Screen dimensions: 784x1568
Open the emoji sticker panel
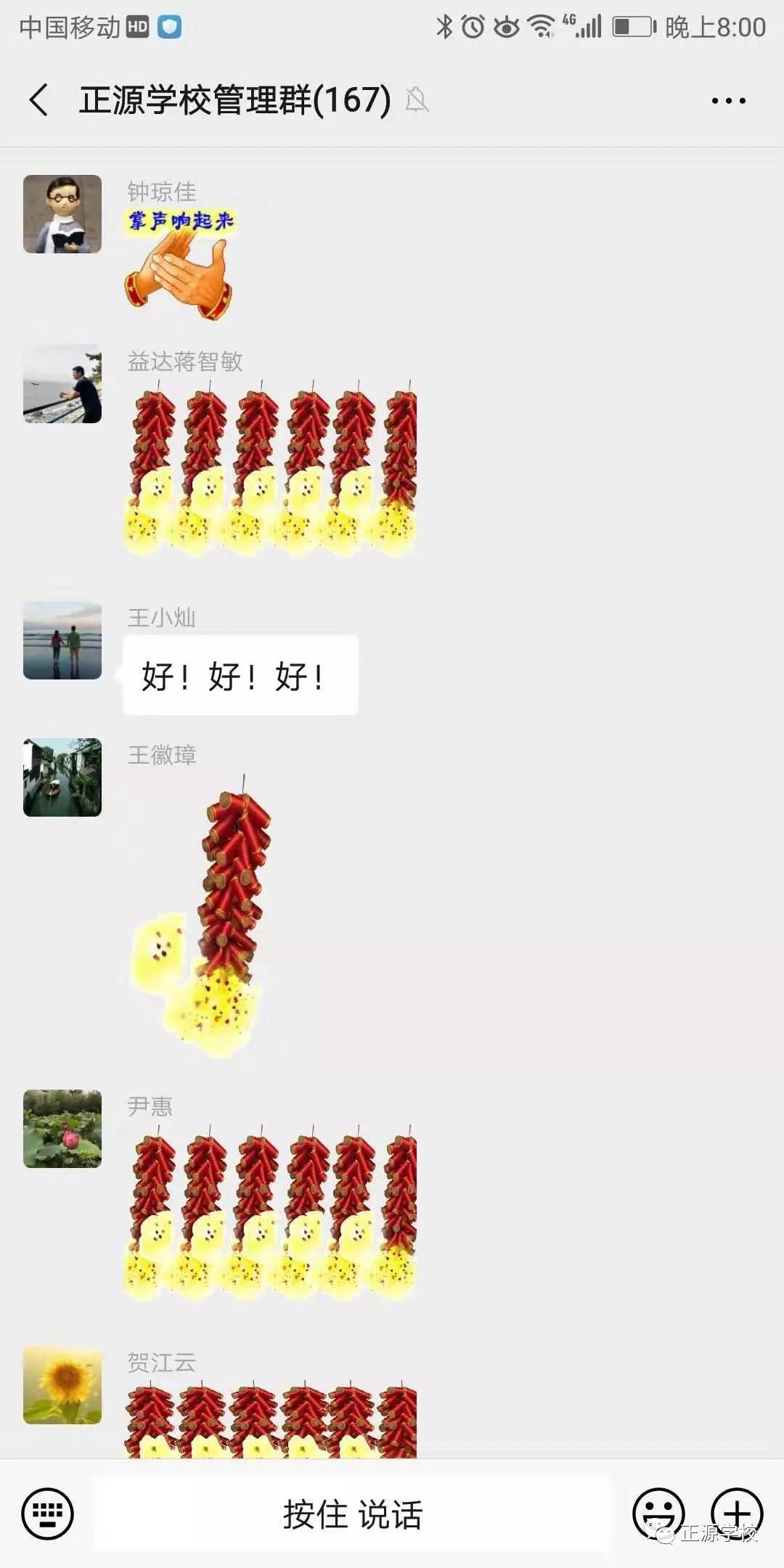(x=658, y=1514)
